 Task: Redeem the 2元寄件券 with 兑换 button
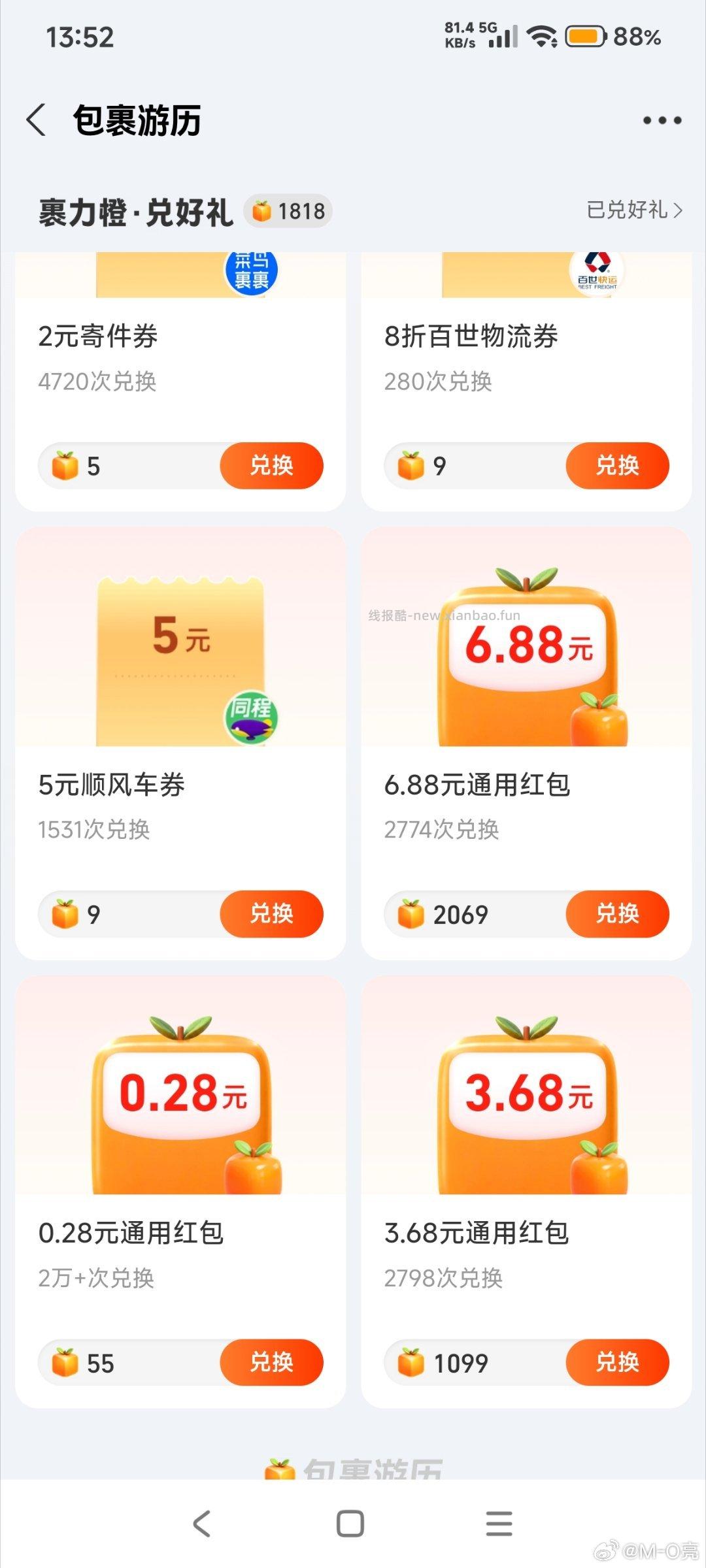tap(271, 465)
